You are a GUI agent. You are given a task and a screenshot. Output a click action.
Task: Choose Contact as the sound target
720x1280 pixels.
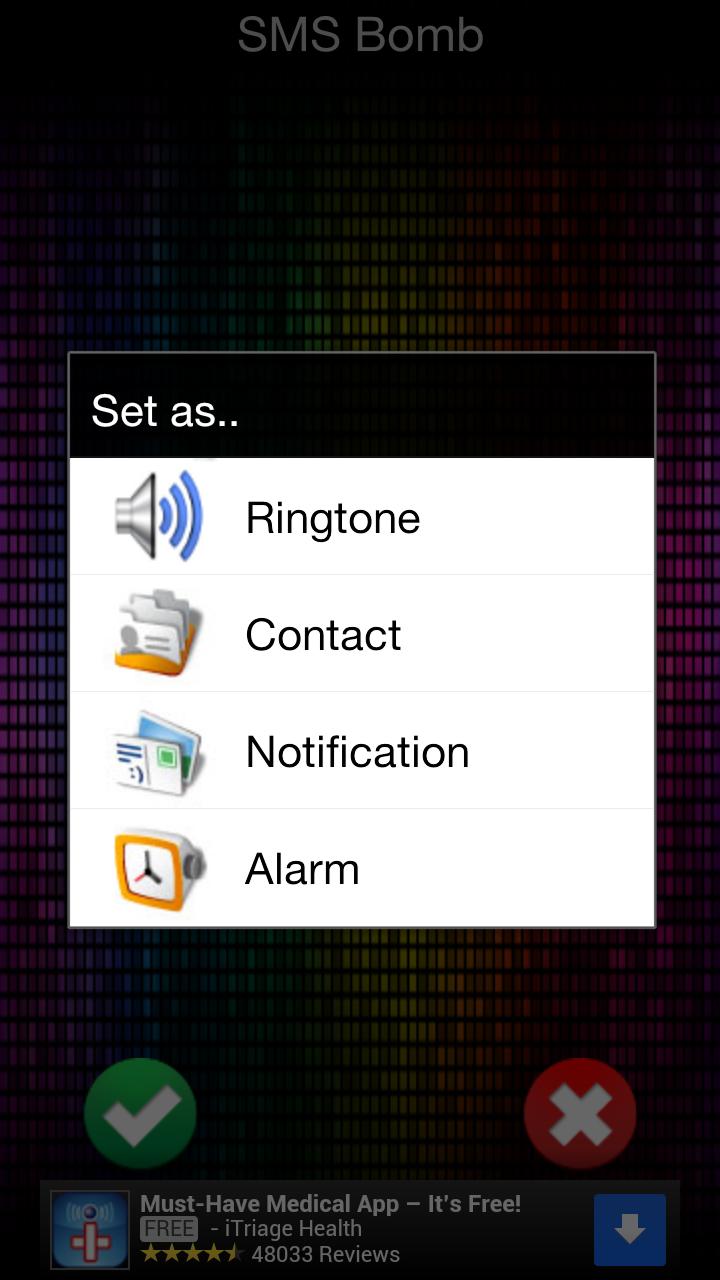click(x=360, y=634)
